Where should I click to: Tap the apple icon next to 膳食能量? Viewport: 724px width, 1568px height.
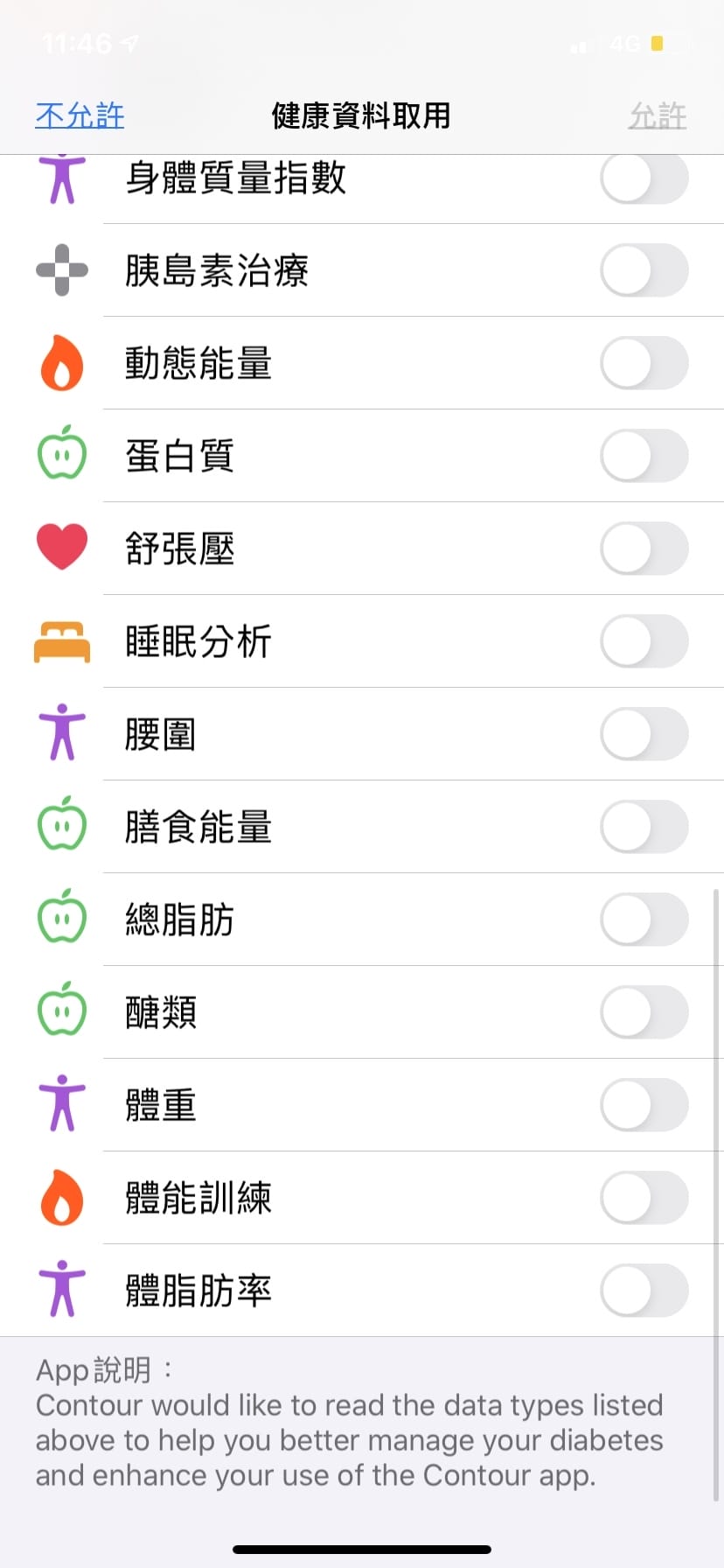(x=61, y=827)
